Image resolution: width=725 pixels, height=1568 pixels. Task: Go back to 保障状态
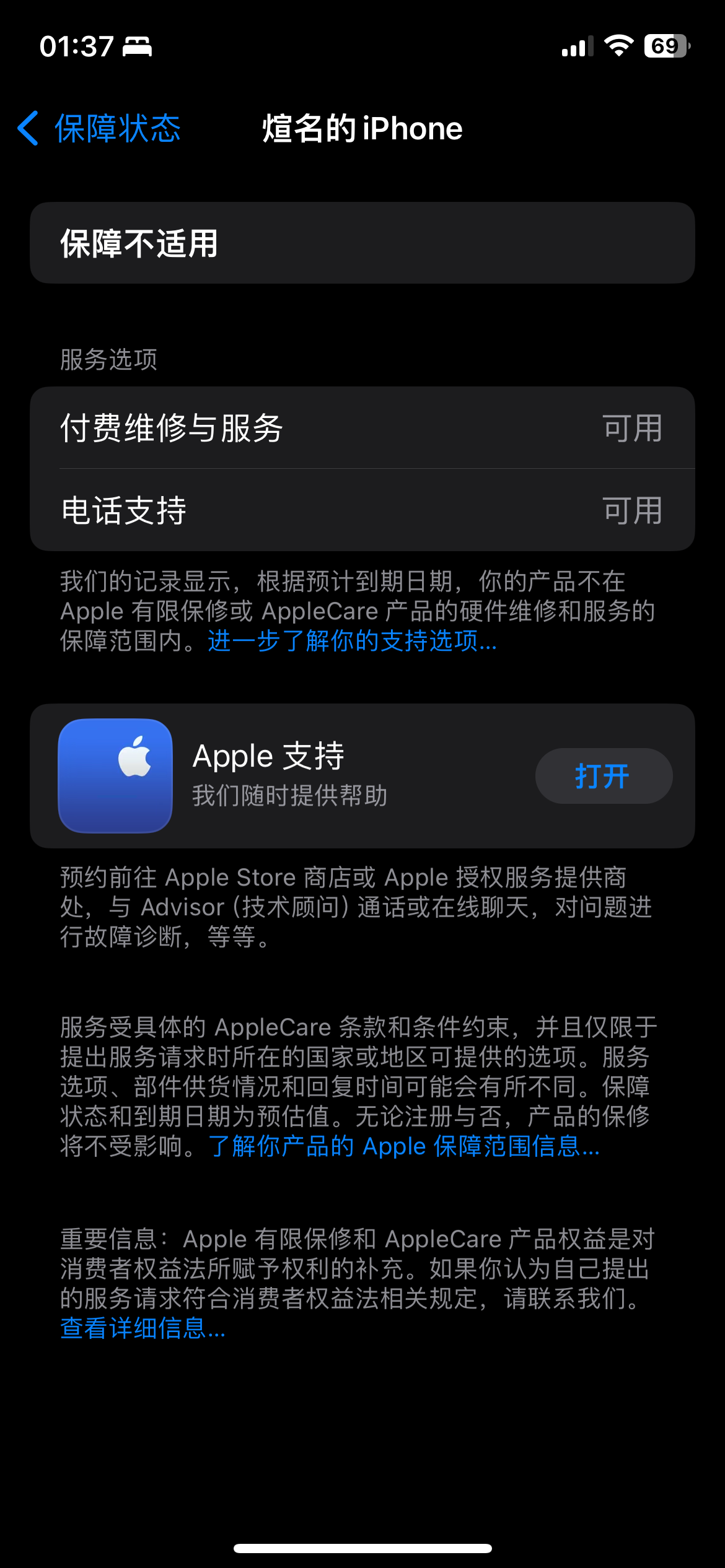99,129
